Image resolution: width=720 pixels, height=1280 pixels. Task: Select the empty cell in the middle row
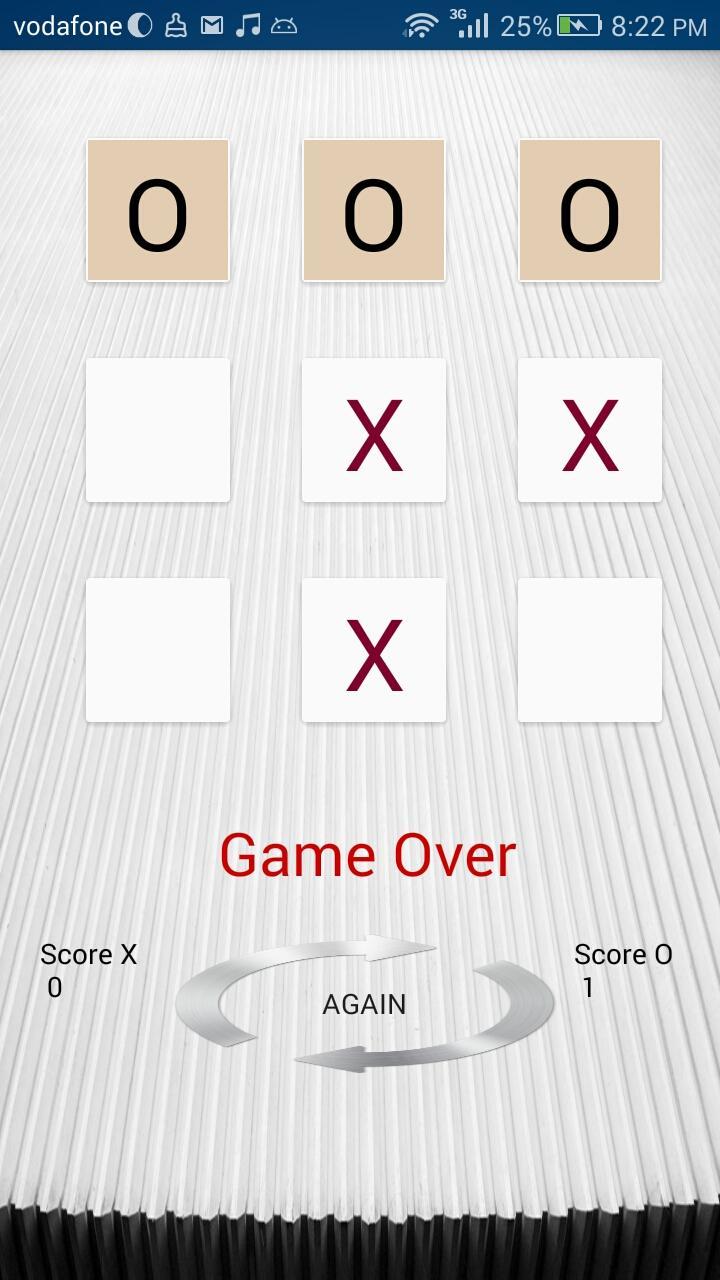click(x=158, y=430)
